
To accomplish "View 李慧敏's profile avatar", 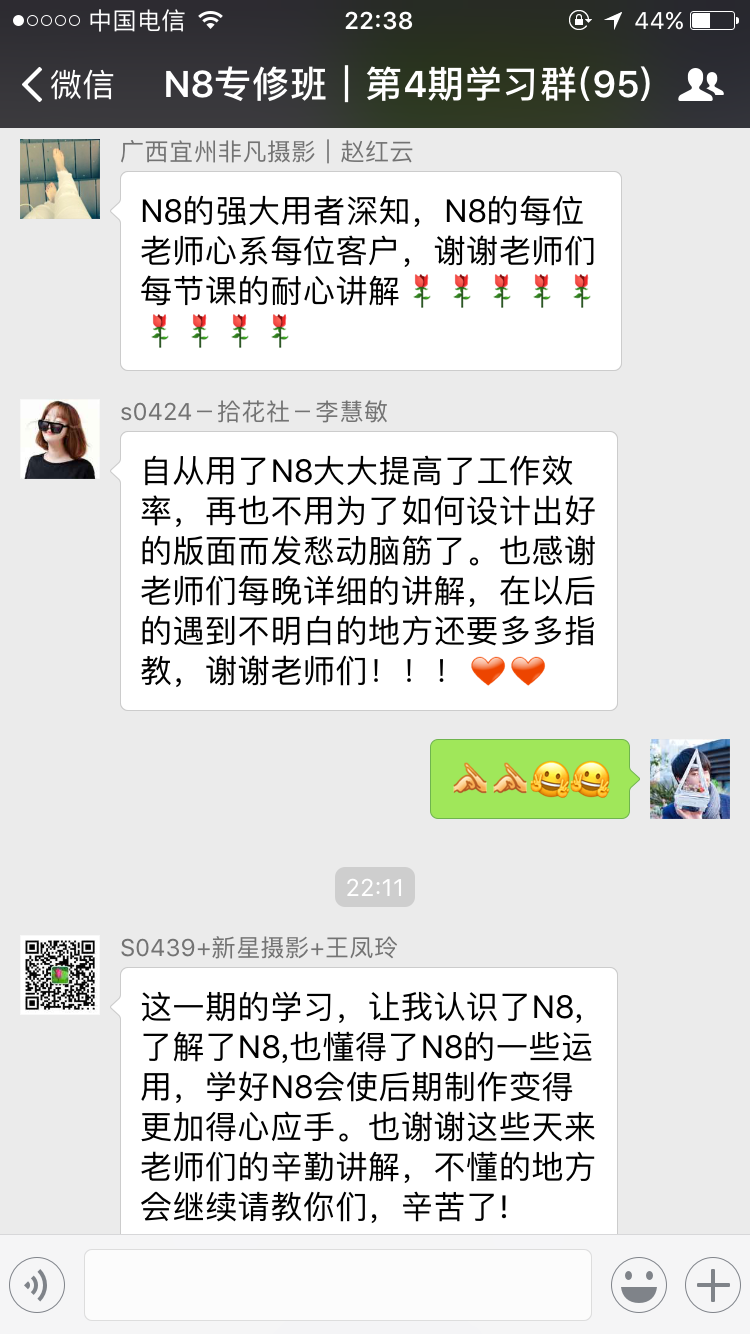I will pos(60,439).
